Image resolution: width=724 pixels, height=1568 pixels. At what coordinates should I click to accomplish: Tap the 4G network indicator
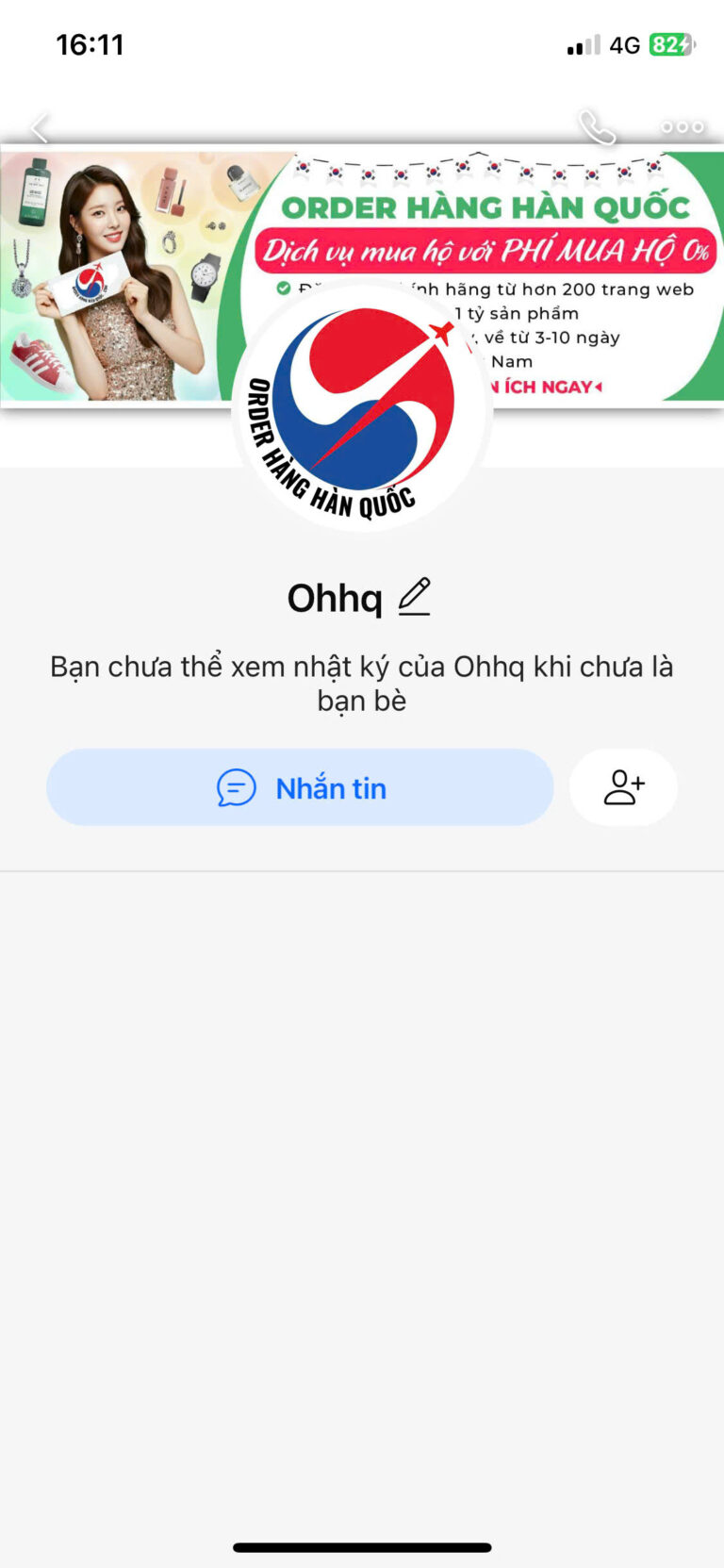[625, 44]
